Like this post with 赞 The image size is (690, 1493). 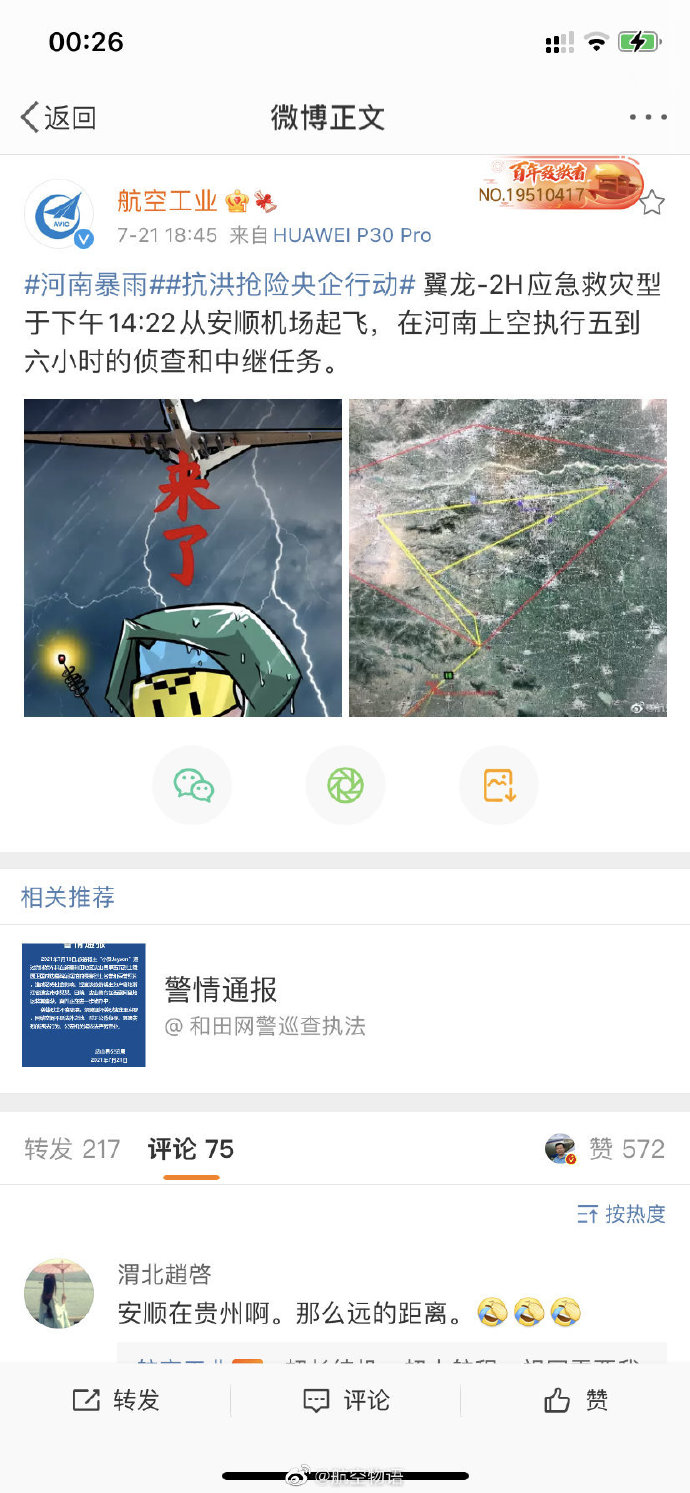[x=576, y=1400]
